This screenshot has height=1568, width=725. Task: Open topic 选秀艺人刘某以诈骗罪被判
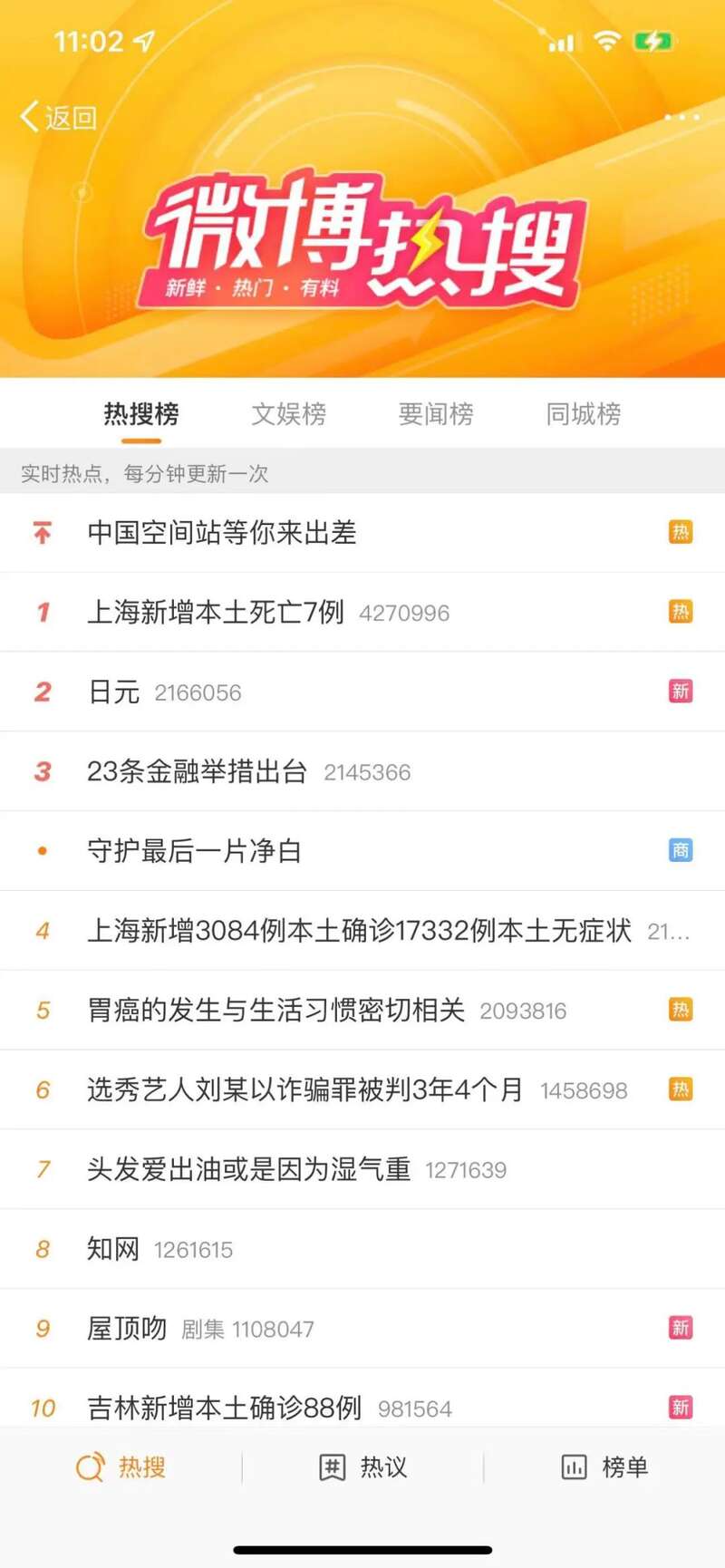tap(304, 1090)
